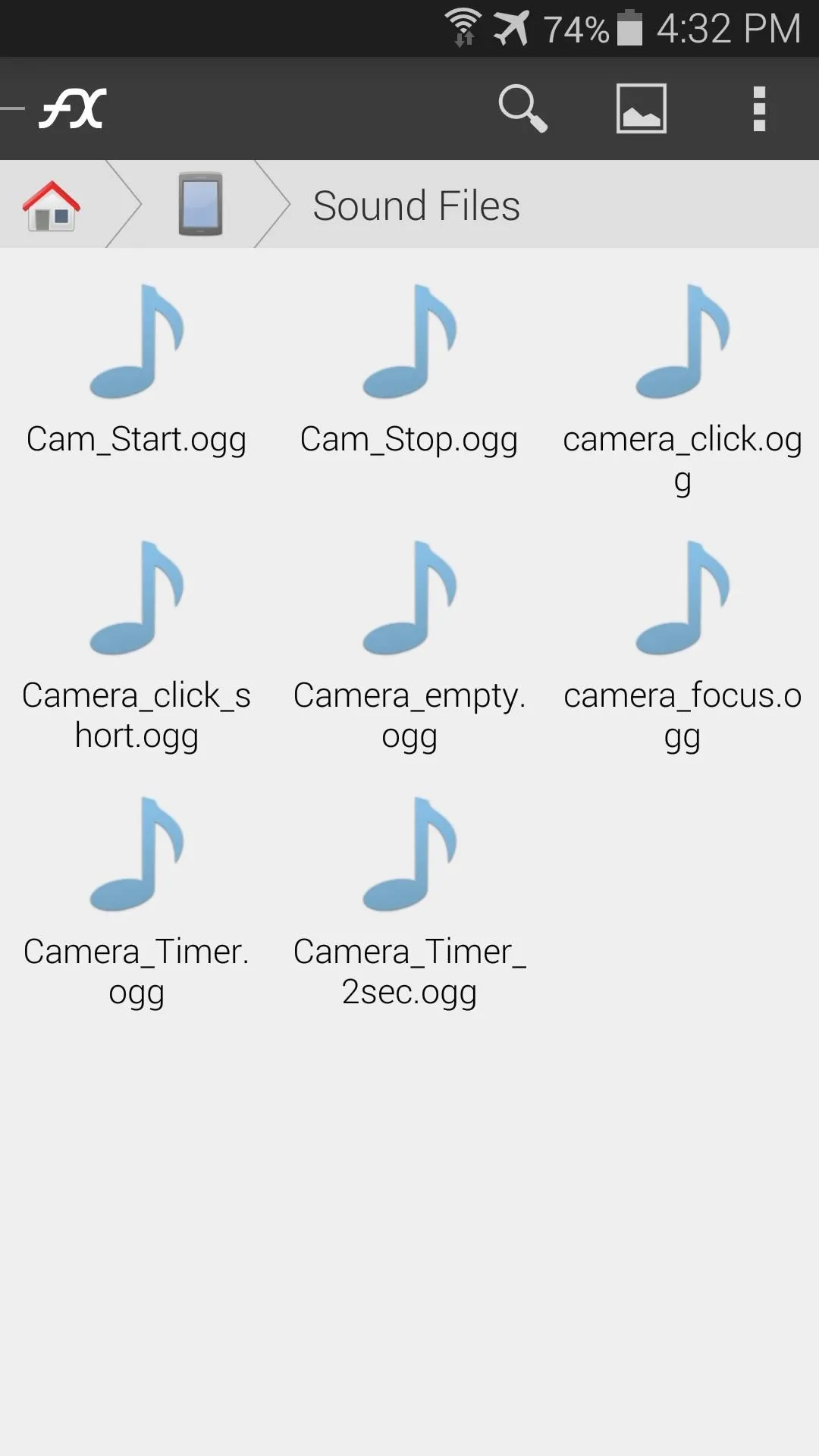Go to the home breadcrumb

(52, 206)
